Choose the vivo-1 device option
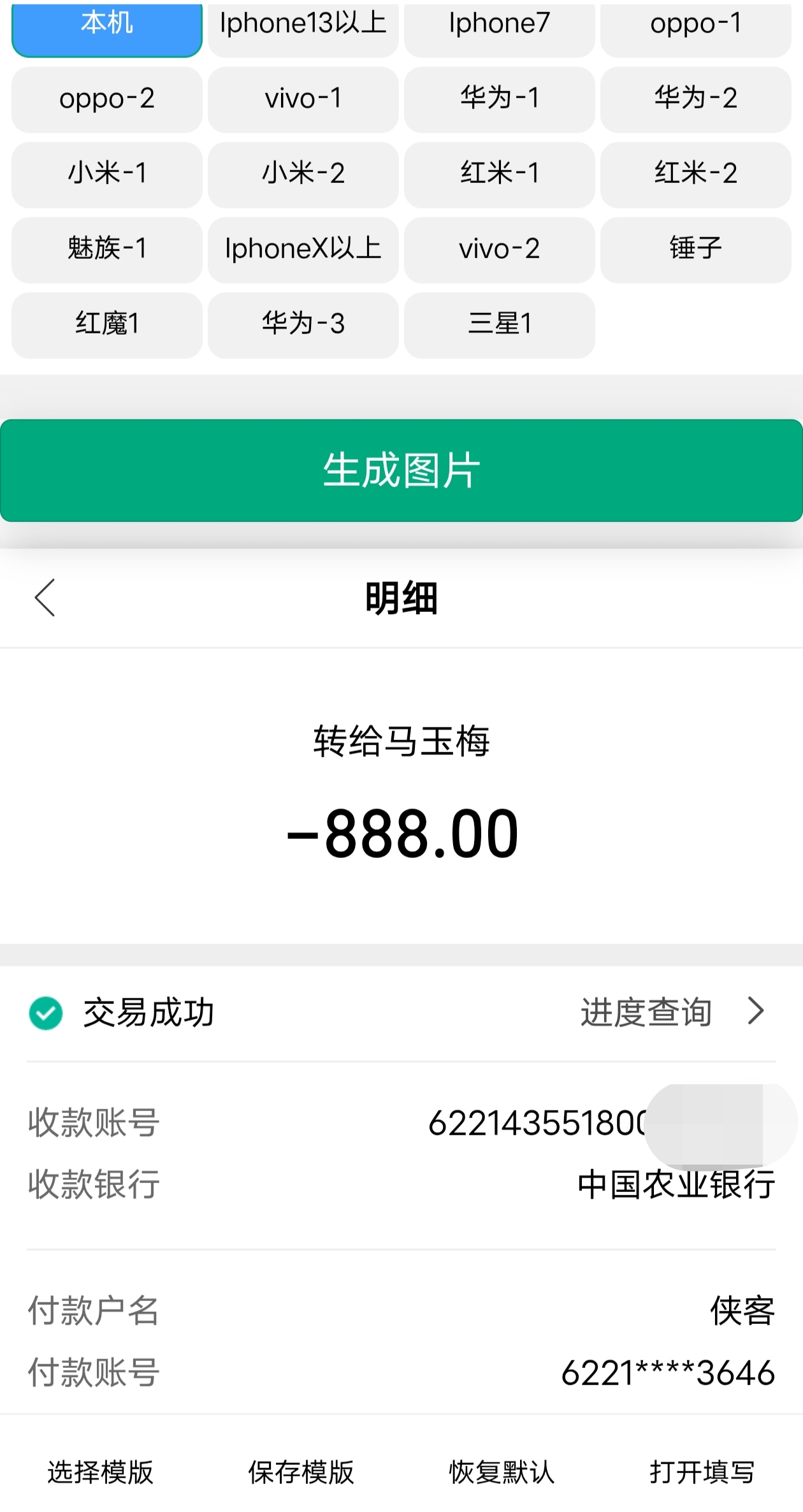Image resolution: width=803 pixels, height=1512 pixels. tap(303, 99)
